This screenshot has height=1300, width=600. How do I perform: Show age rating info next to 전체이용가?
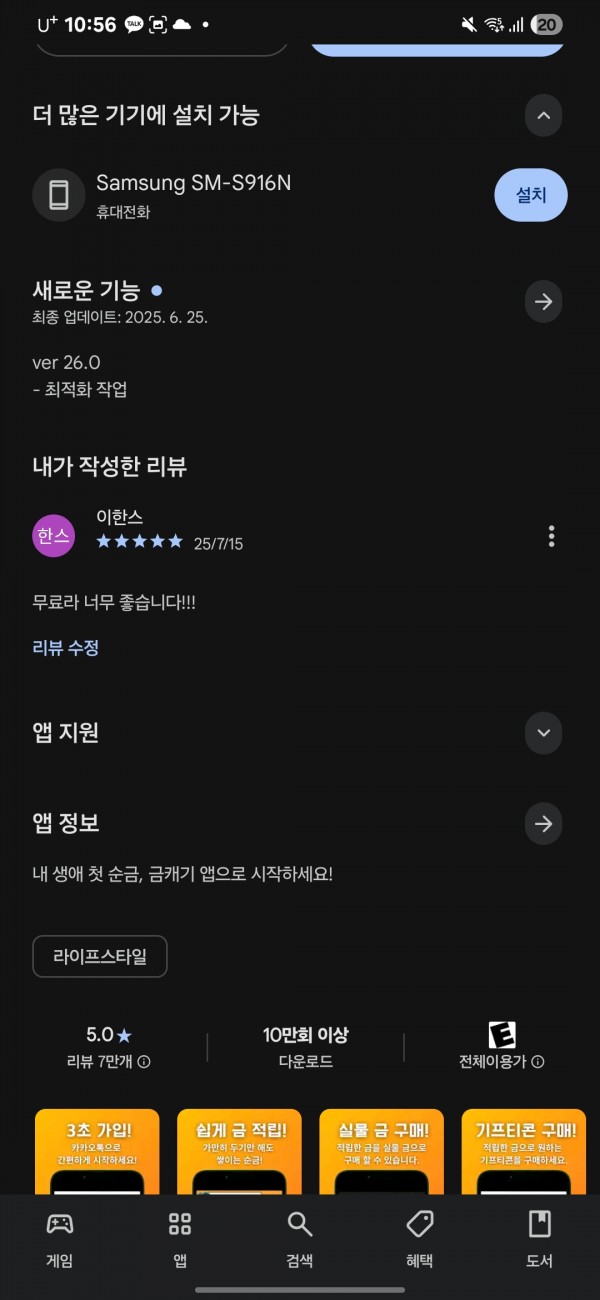pyautogui.click(x=538, y=1062)
